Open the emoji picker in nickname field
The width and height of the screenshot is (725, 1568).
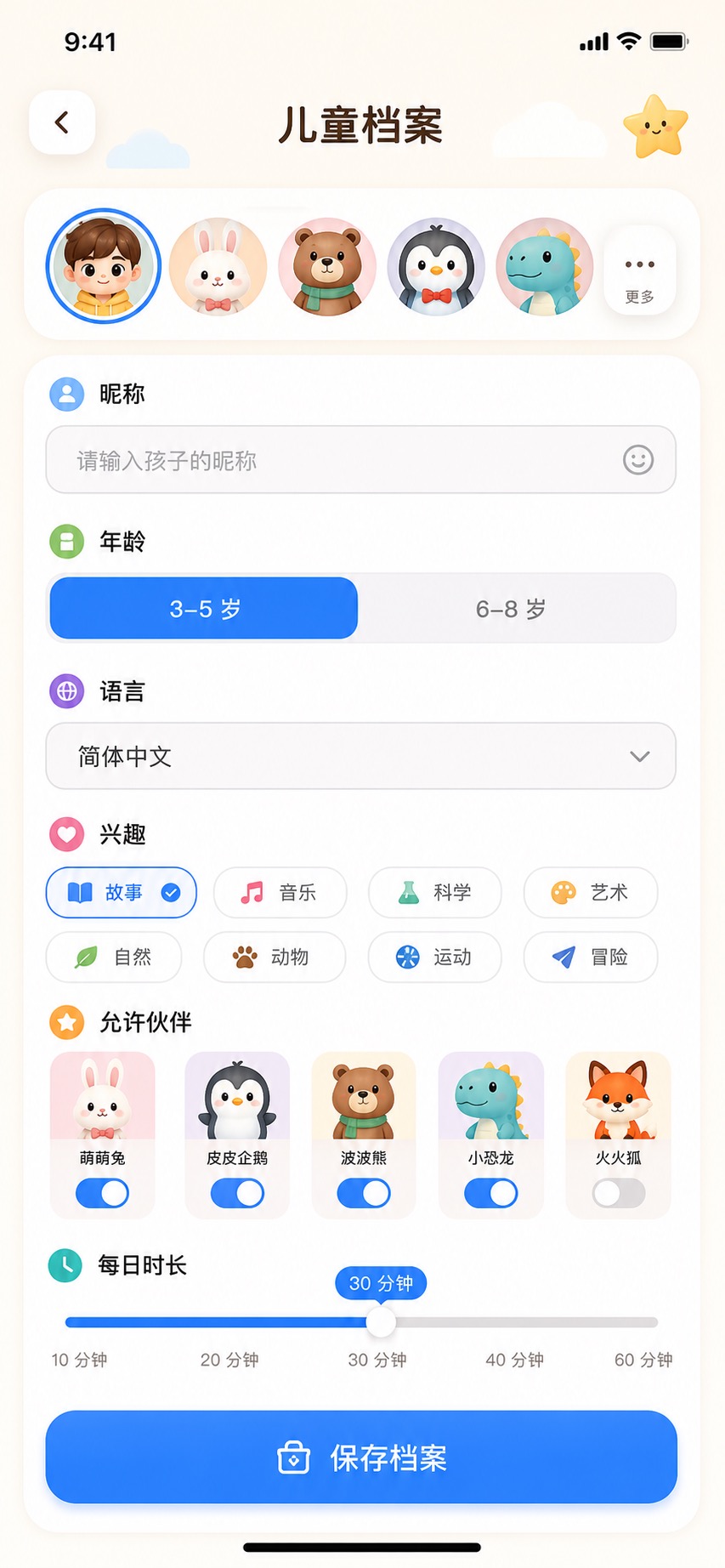pos(638,460)
